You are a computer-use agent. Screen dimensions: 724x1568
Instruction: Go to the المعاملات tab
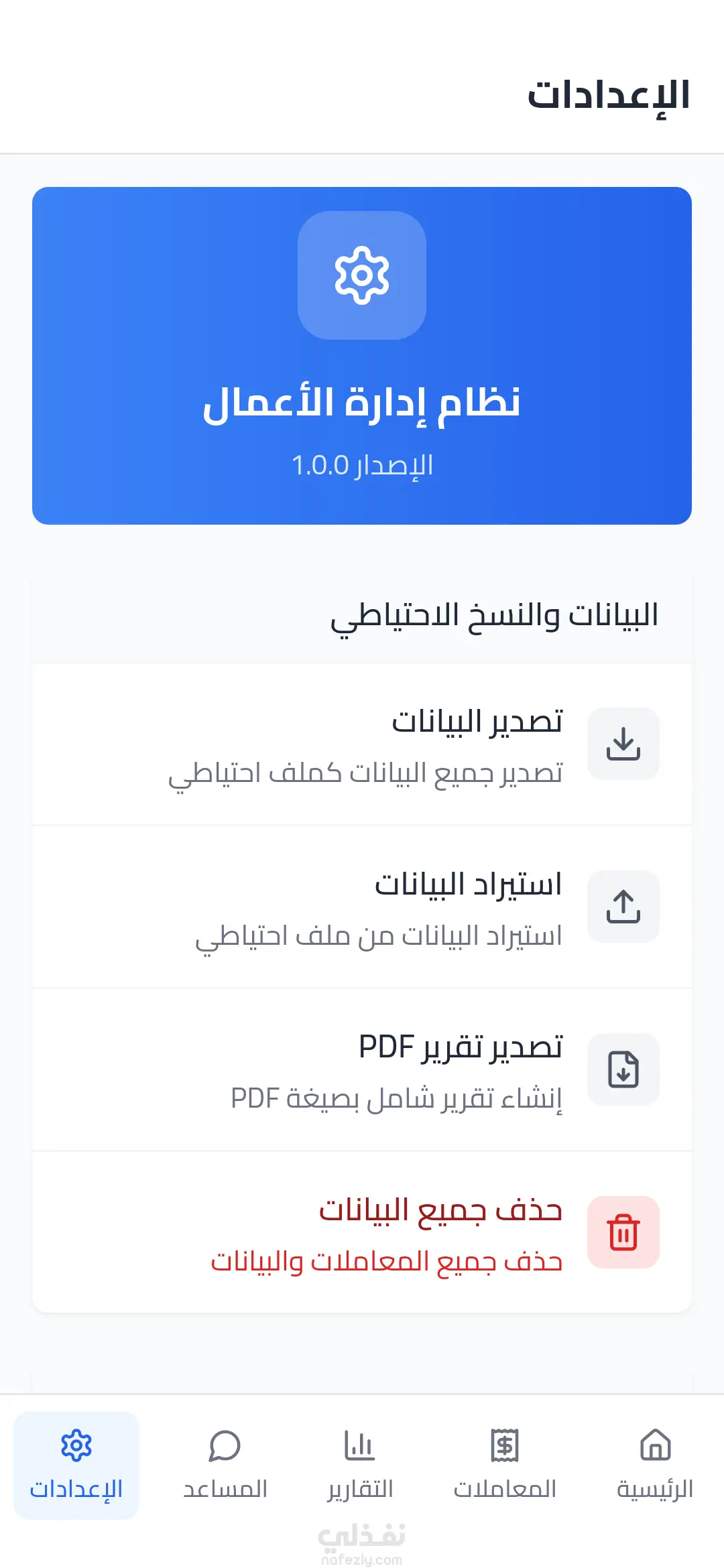tap(505, 1465)
